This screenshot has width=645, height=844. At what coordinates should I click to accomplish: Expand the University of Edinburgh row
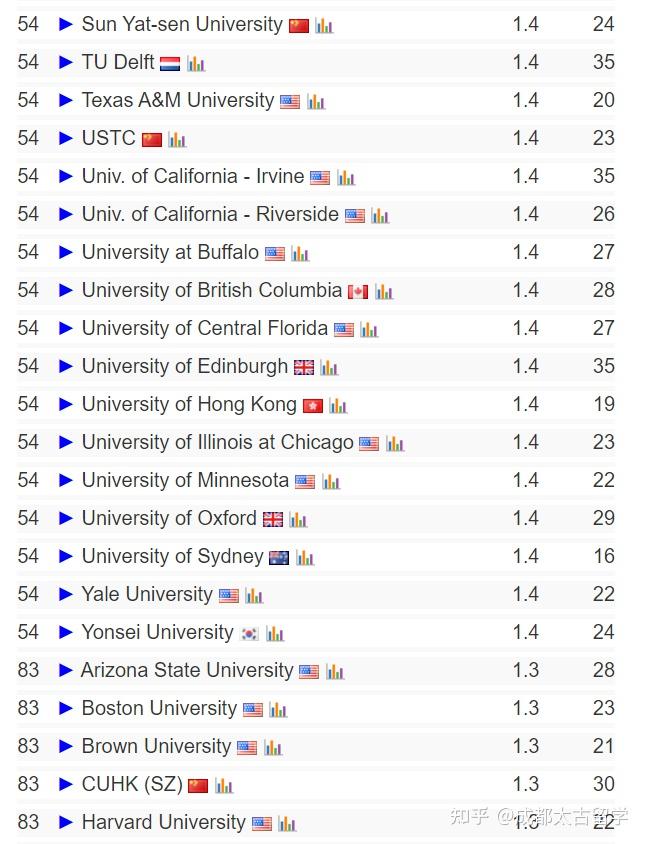tap(66, 367)
